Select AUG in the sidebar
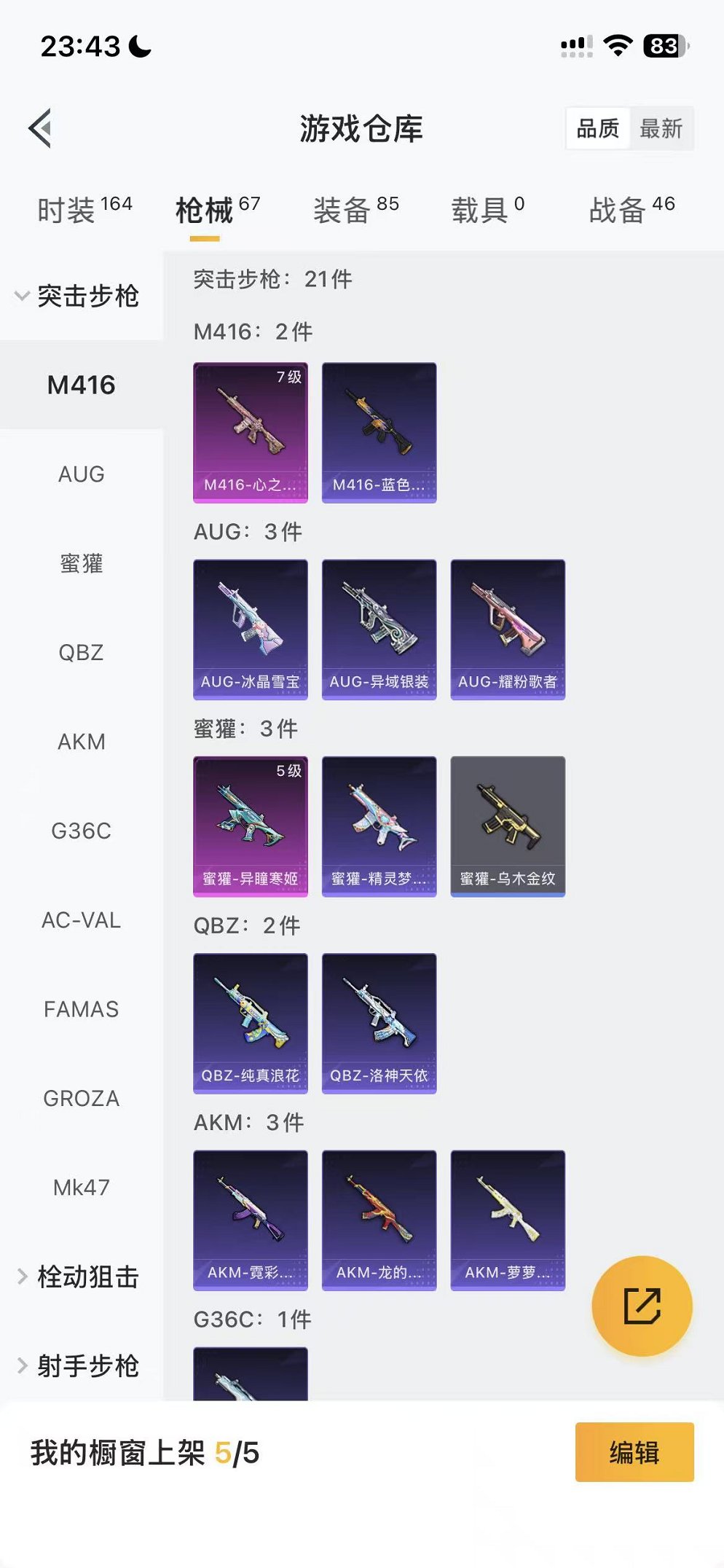This screenshot has height=1568, width=724. tap(81, 474)
